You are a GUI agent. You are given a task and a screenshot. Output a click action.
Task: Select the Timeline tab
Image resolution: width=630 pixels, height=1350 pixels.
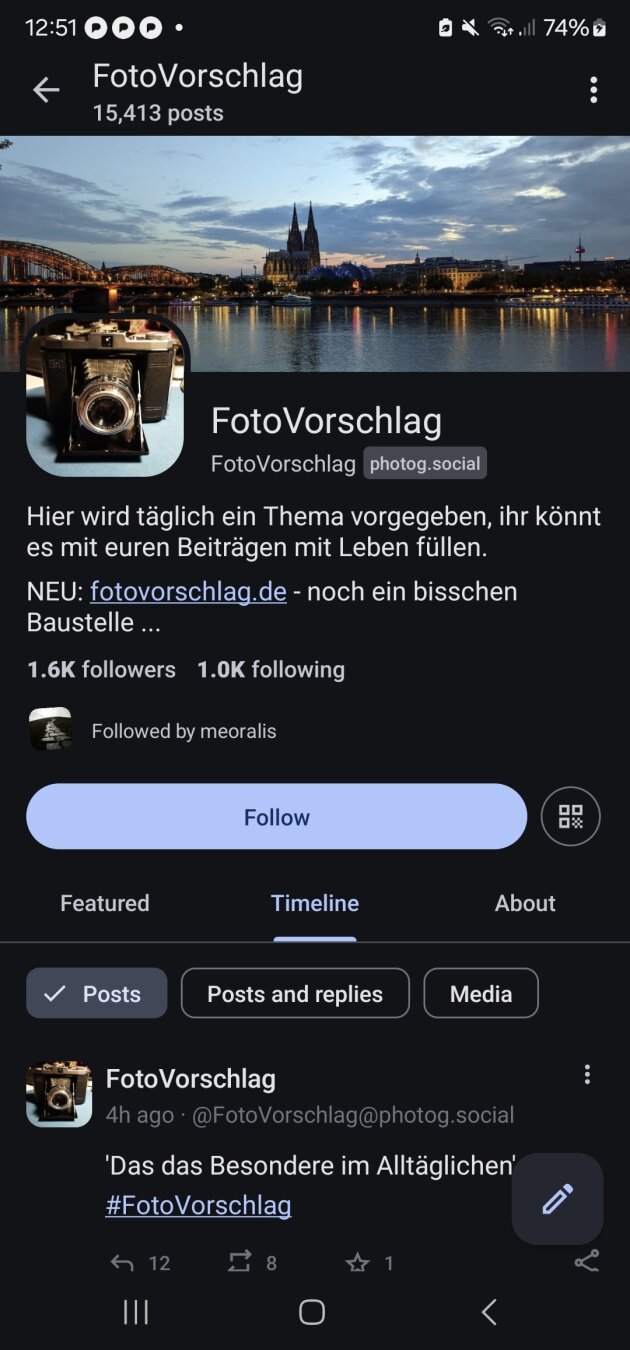(x=315, y=903)
